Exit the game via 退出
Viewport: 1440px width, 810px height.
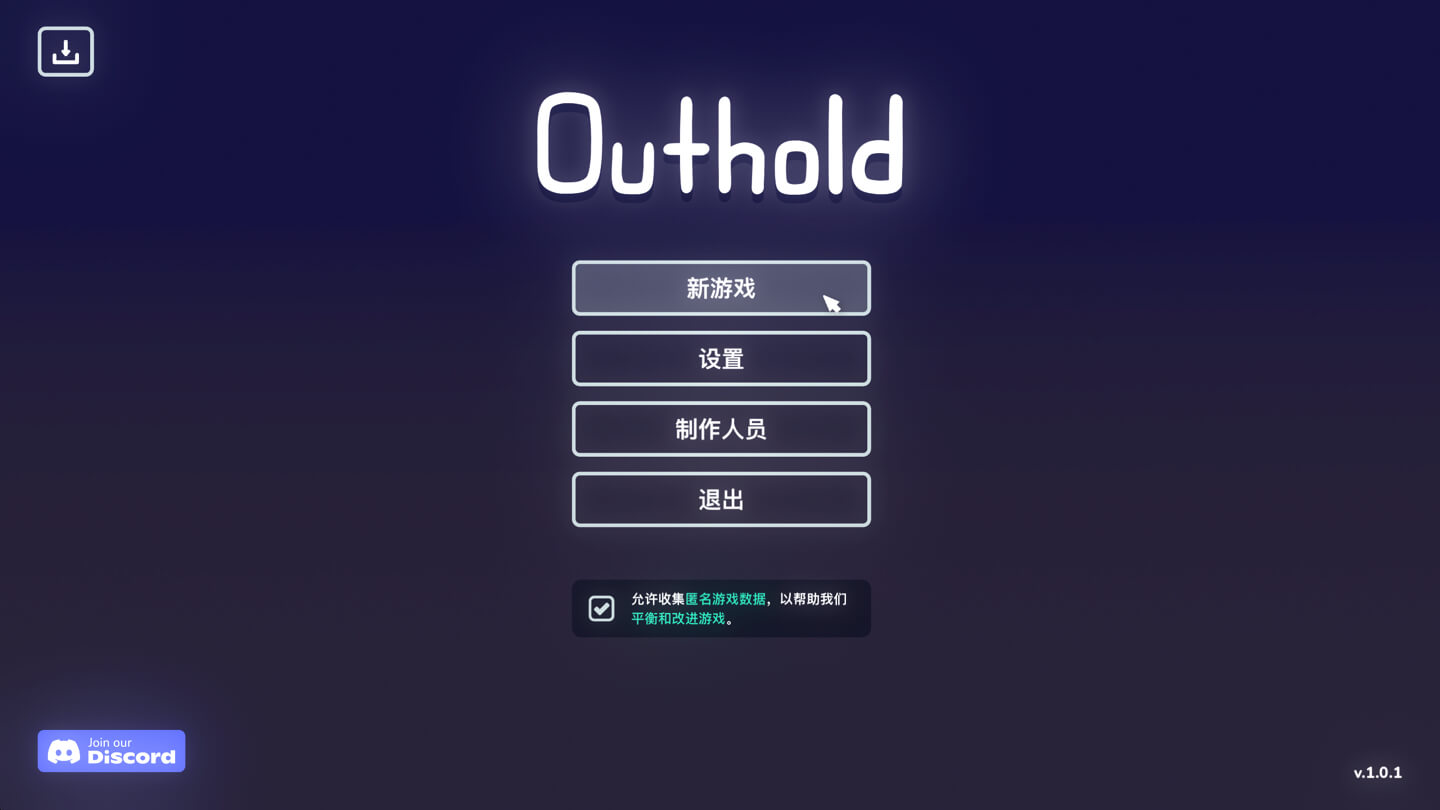(720, 500)
